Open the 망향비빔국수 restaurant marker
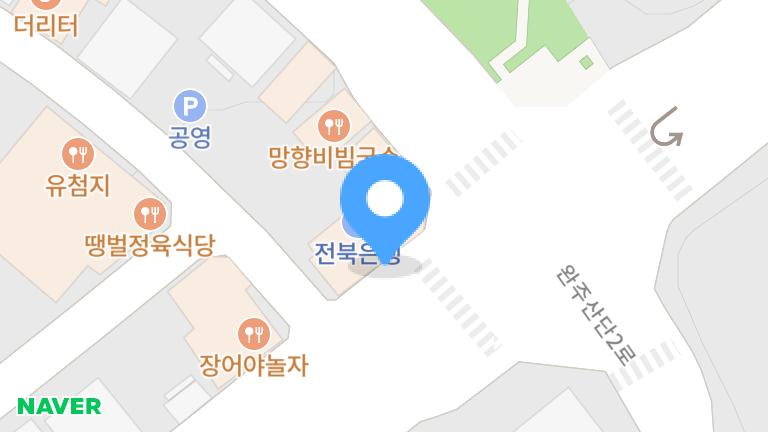 (x=333, y=126)
